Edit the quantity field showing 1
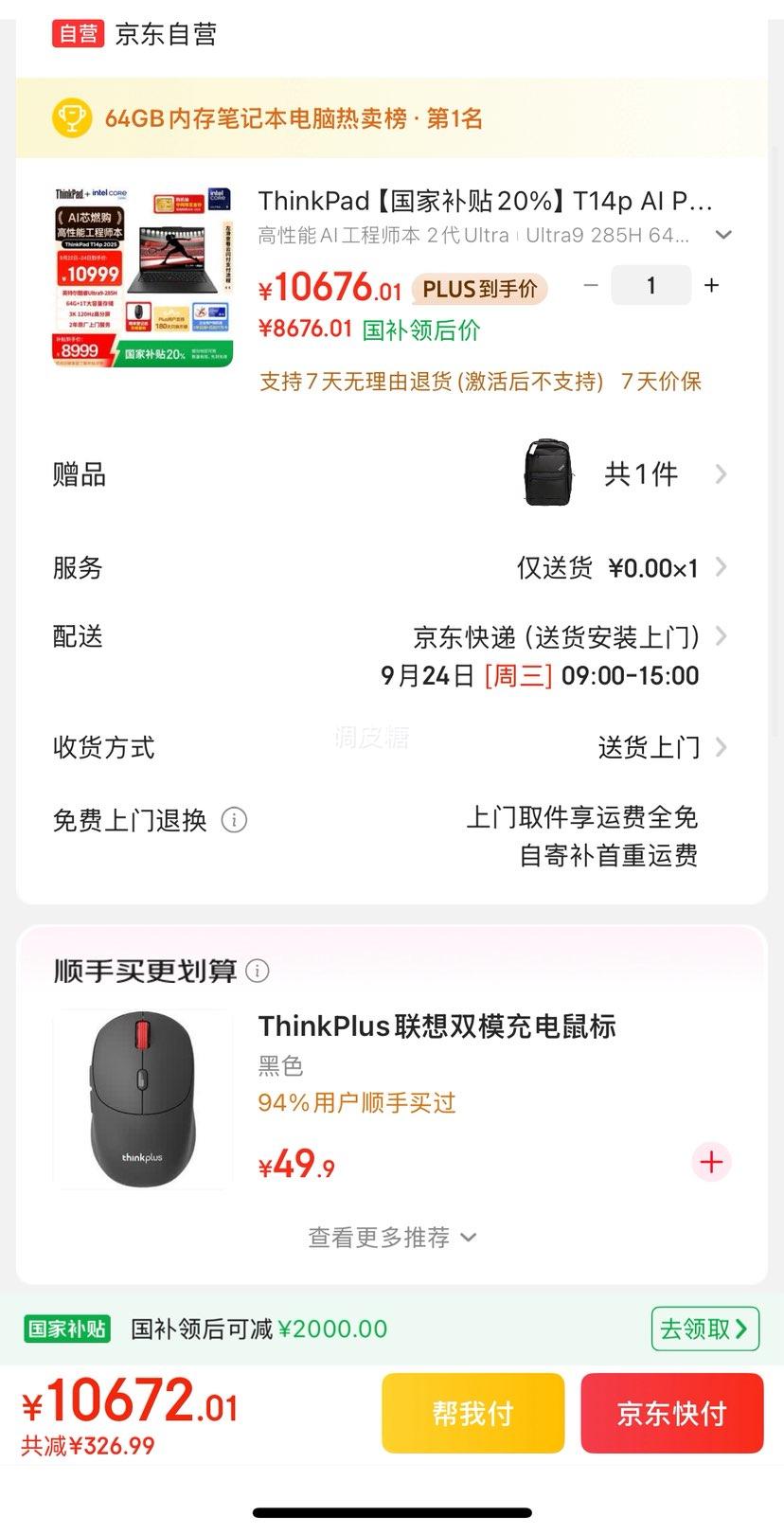This screenshot has height=1534, width=784. tap(651, 285)
